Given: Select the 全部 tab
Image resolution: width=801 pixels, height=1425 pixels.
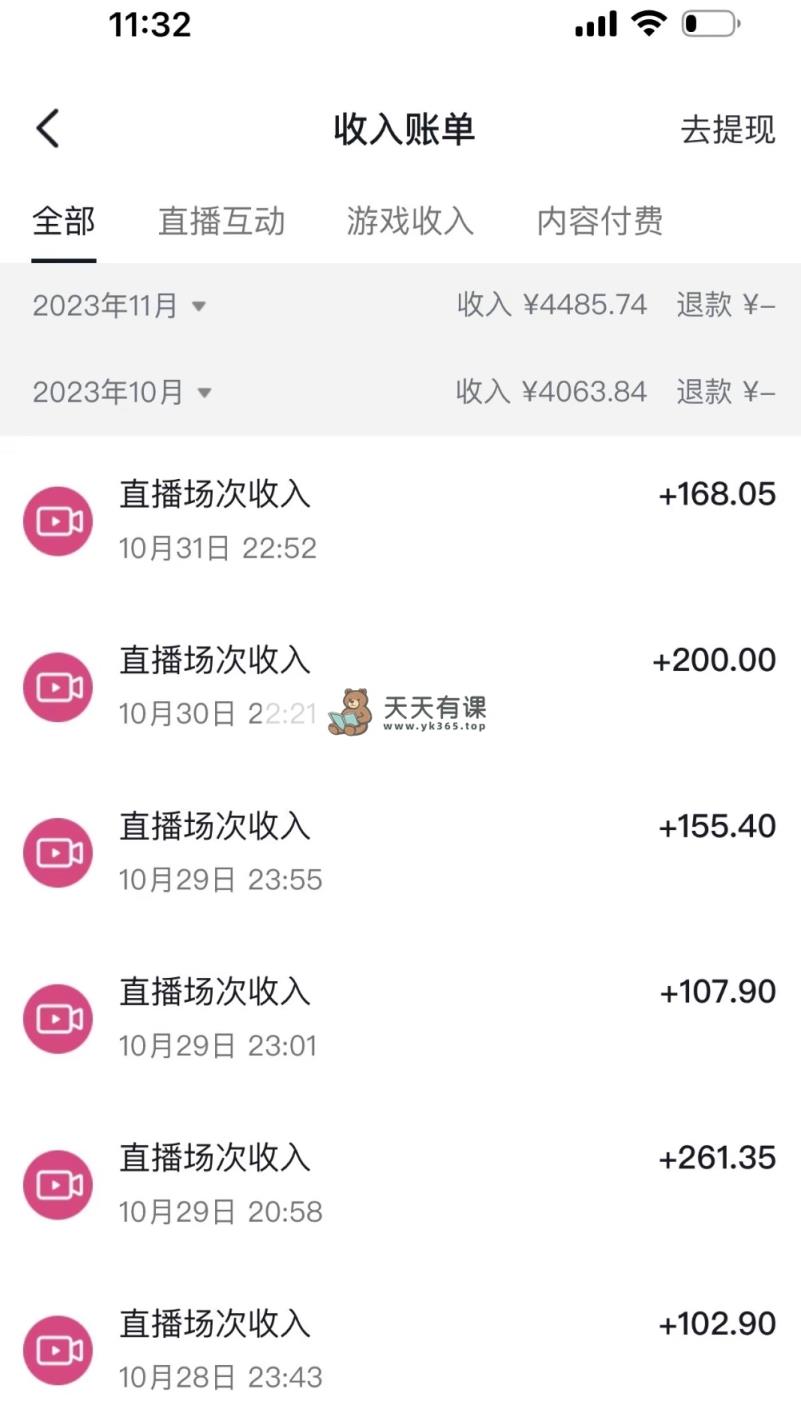Looking at the screenshot, I should pos(64,221).
